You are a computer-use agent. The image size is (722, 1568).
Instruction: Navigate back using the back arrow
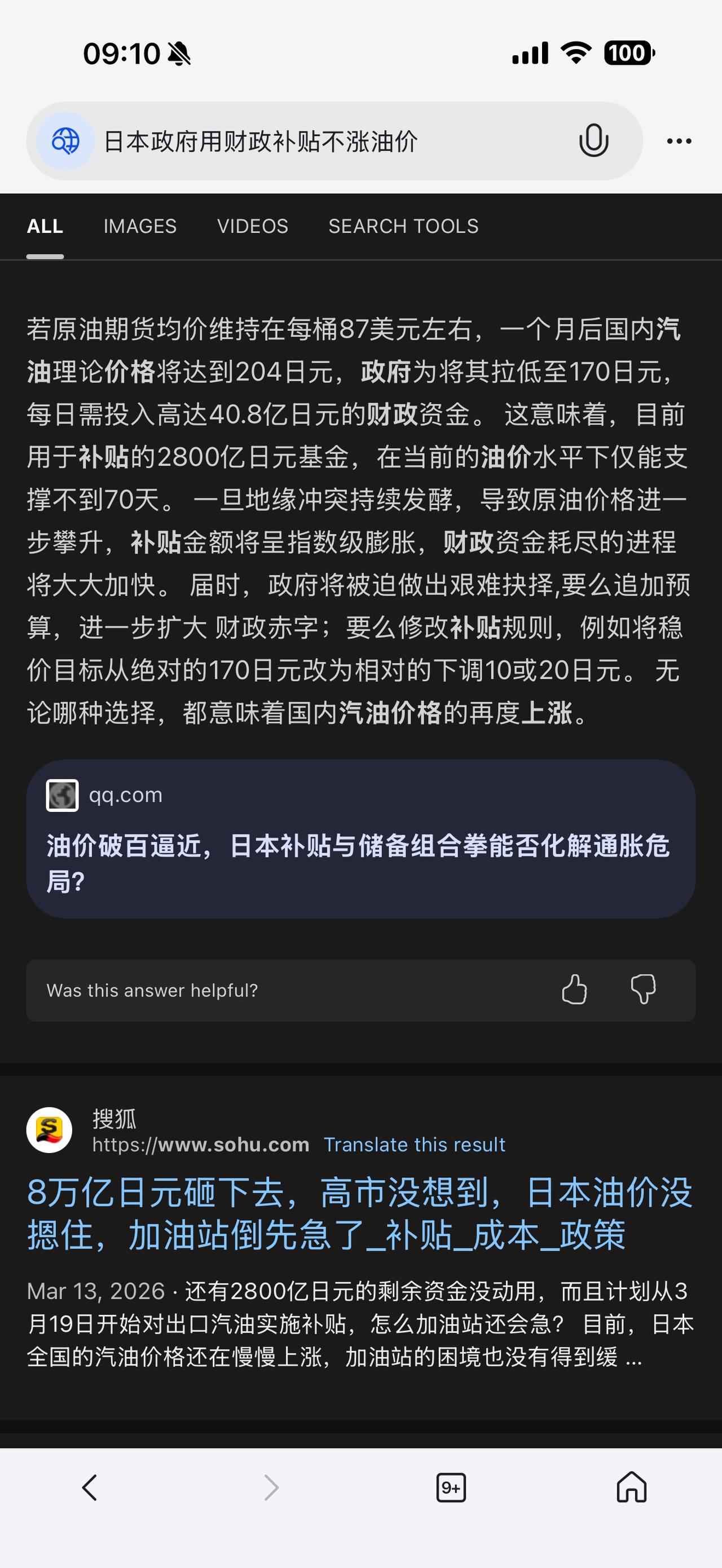click(90, 1489)
